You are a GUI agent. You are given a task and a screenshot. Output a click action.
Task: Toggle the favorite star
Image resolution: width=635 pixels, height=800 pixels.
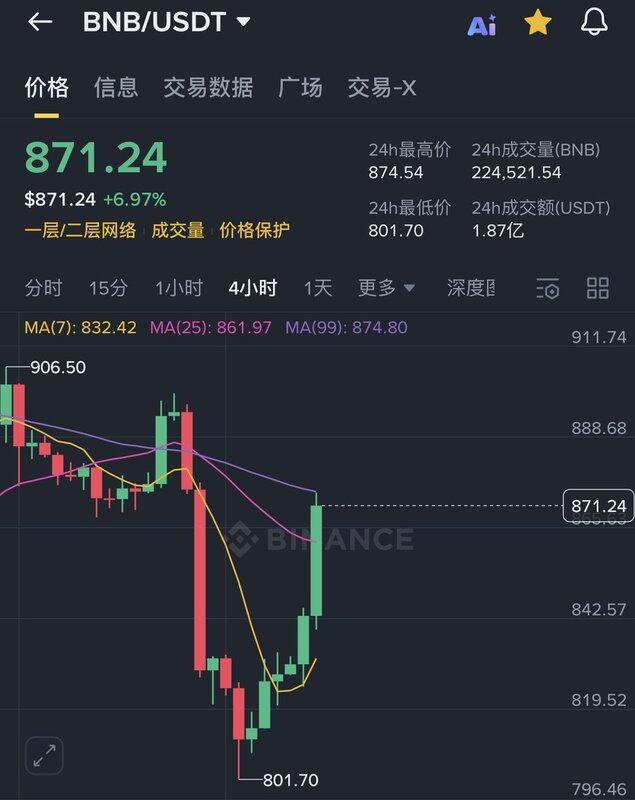538,22
